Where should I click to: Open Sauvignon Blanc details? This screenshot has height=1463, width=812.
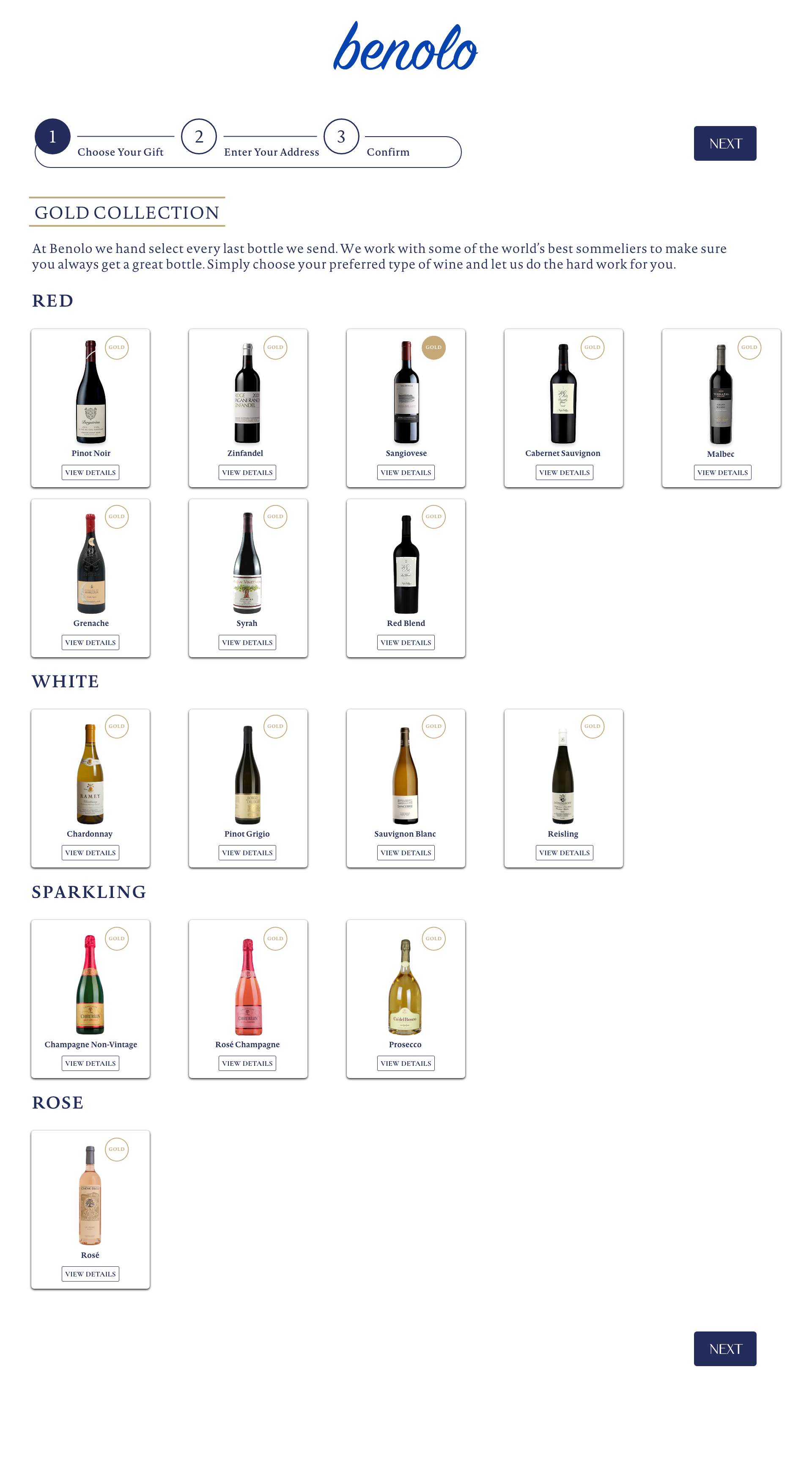tap(406, 853)
